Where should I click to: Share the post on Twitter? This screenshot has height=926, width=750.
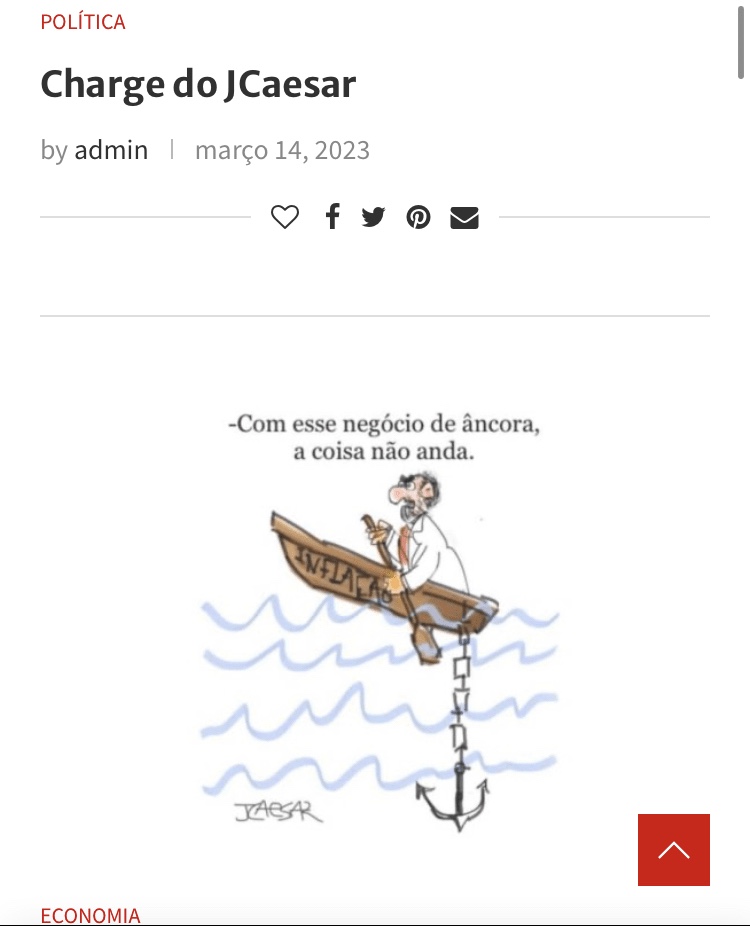373,217
